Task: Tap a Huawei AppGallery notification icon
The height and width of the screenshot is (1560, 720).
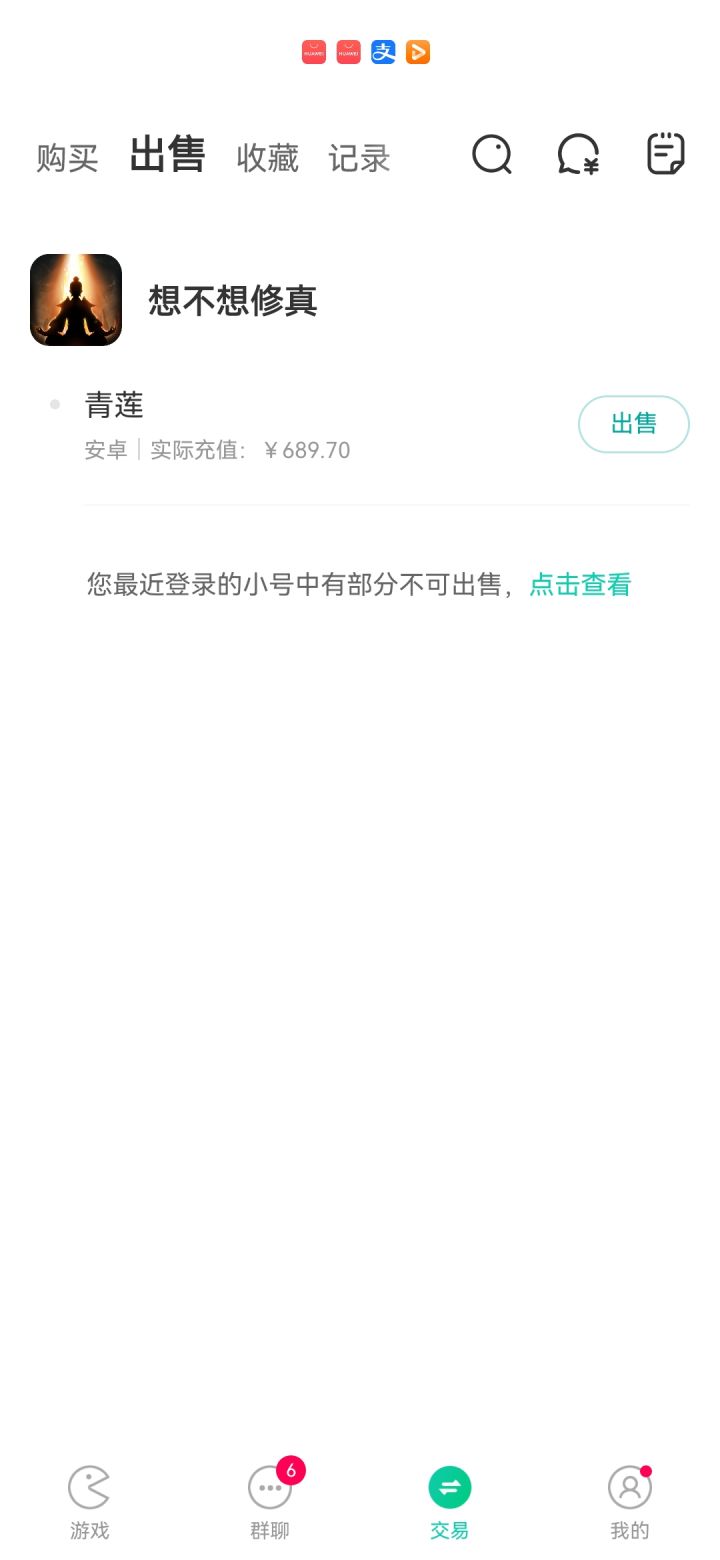Action: point(312,51)
